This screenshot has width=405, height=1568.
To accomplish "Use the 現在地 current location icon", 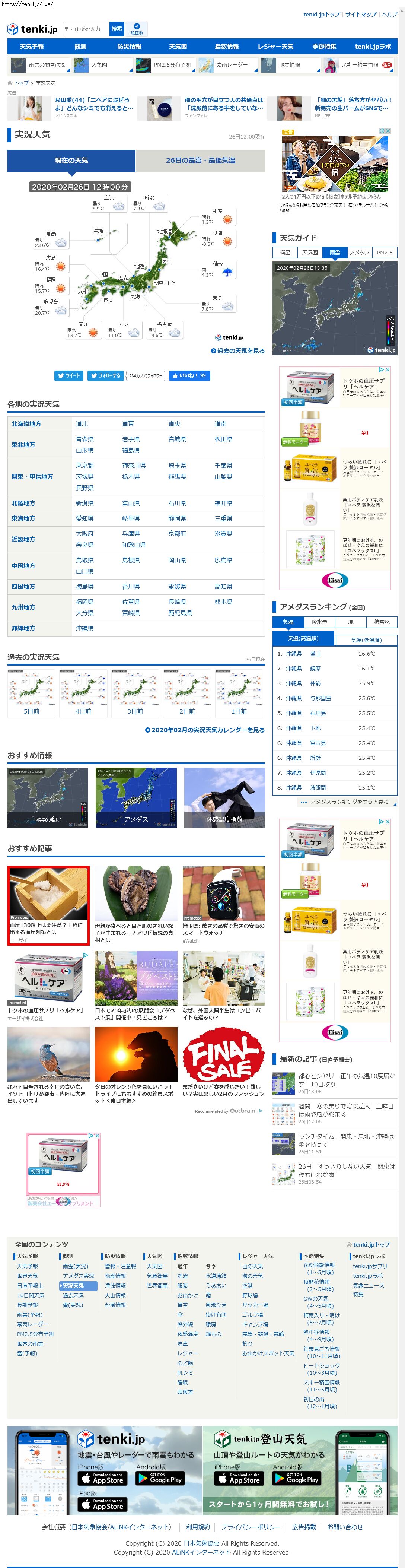I will (x=137, y=29).
